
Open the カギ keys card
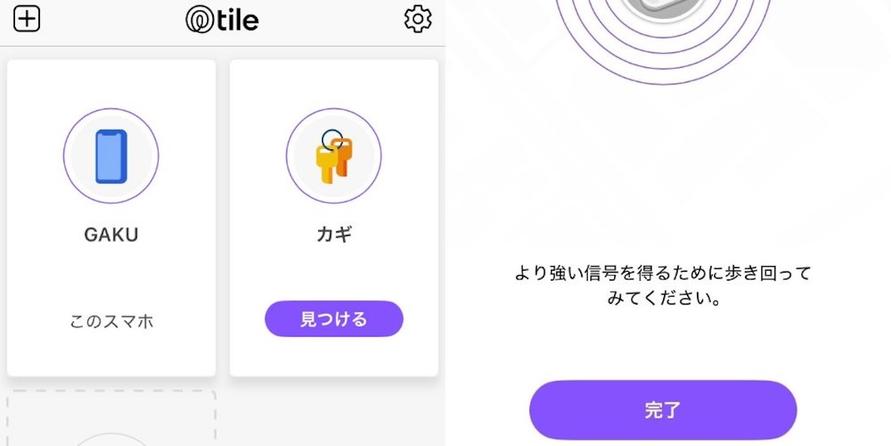click(334, 180)
